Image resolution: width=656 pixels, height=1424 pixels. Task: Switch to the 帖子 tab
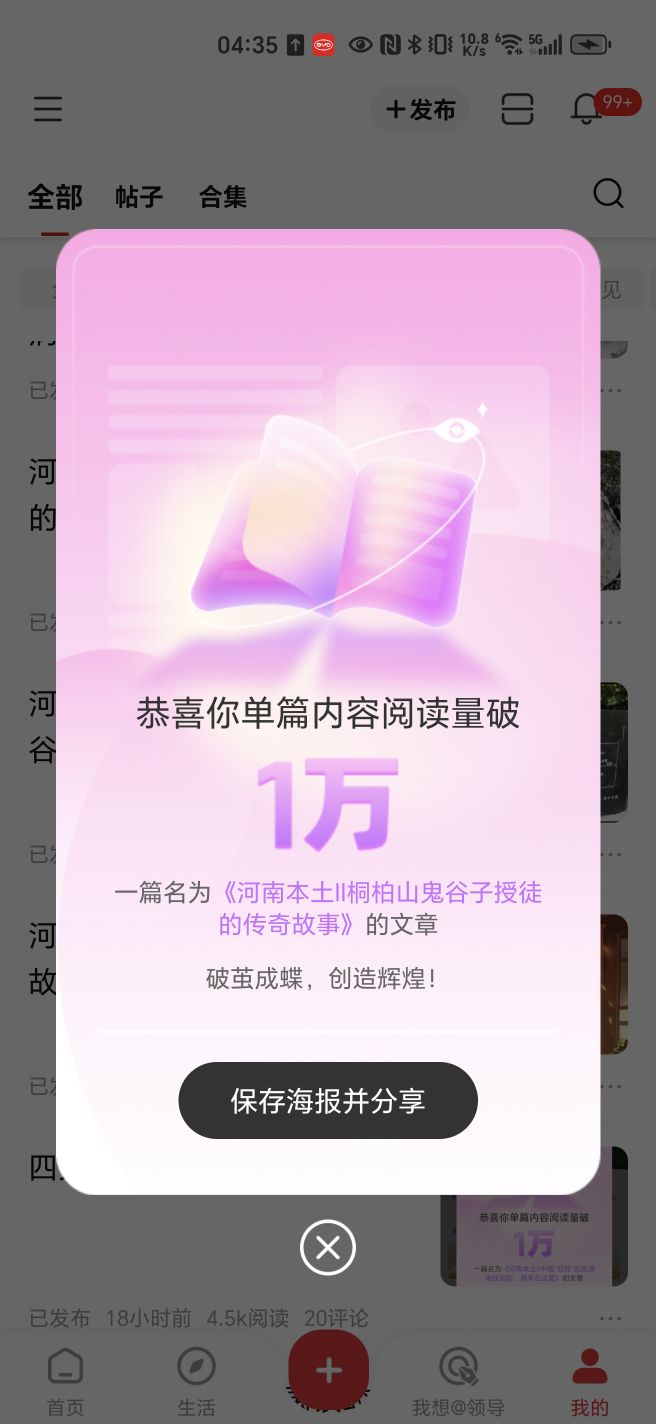tap(139, 197)
